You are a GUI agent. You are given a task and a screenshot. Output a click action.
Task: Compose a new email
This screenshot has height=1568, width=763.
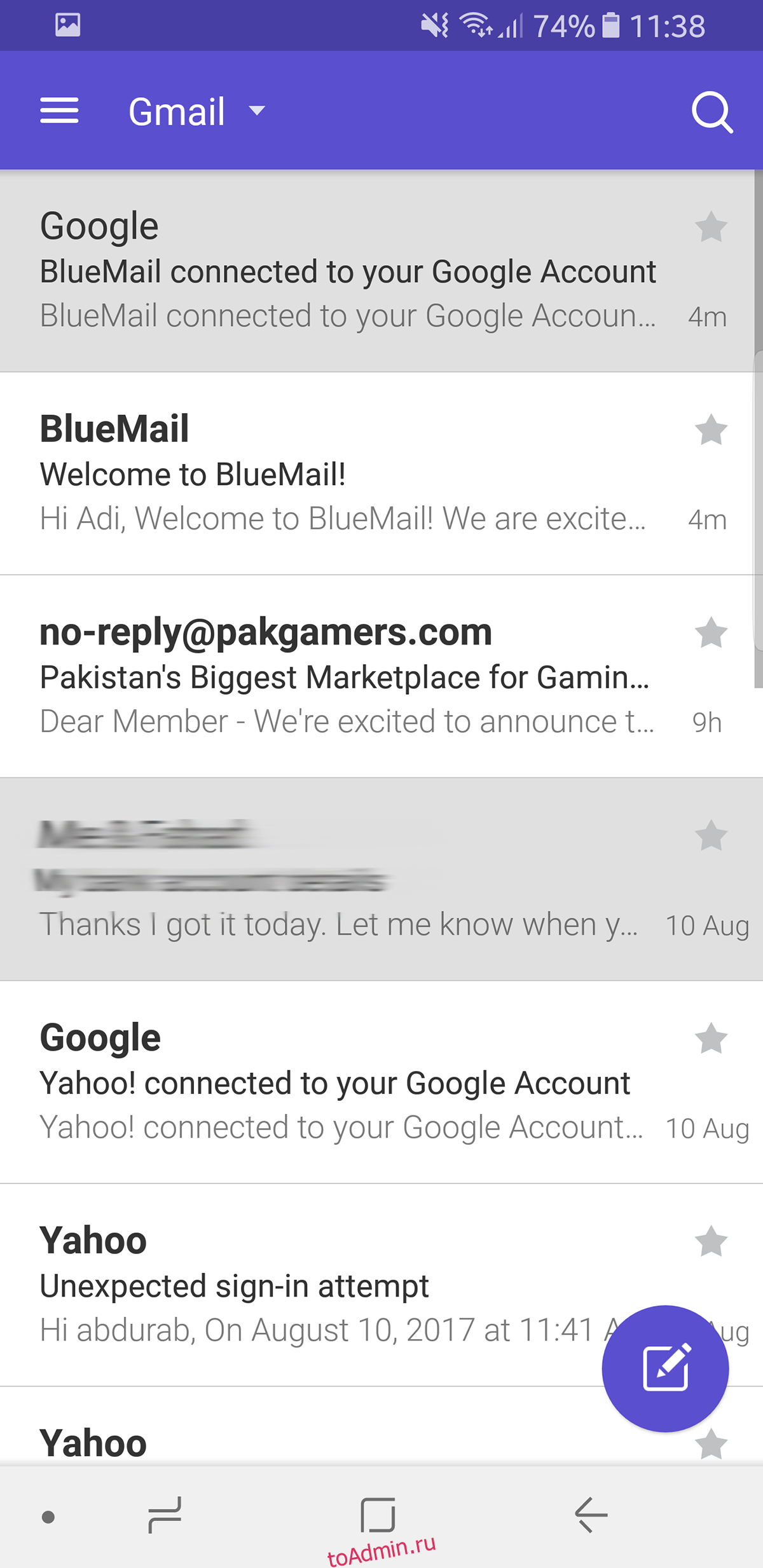click(x=665, y=1368)
